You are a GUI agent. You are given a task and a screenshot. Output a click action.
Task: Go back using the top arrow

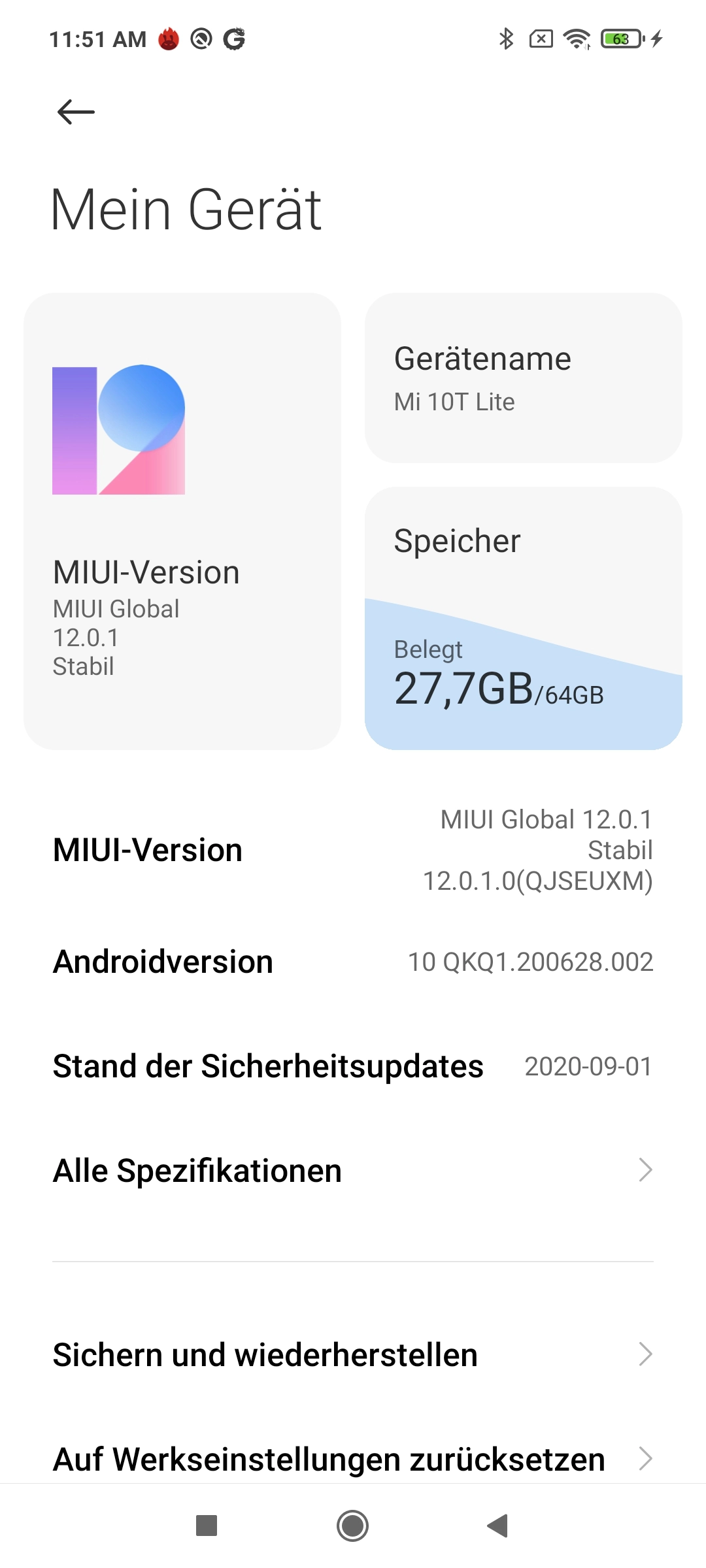[76, 112]
